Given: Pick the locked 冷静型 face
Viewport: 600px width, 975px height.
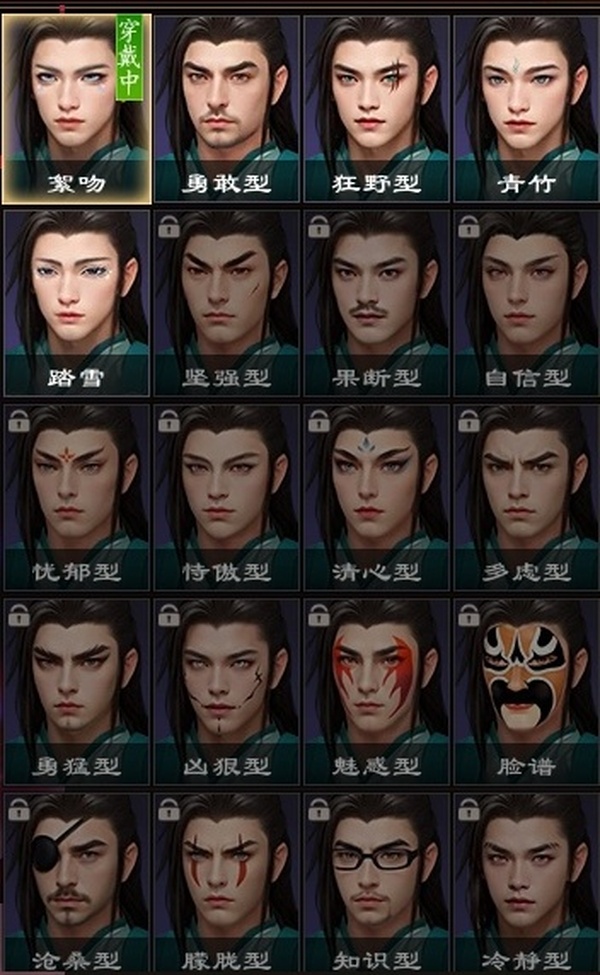Looking at the screenshot, I should click(x=526, y=885).
